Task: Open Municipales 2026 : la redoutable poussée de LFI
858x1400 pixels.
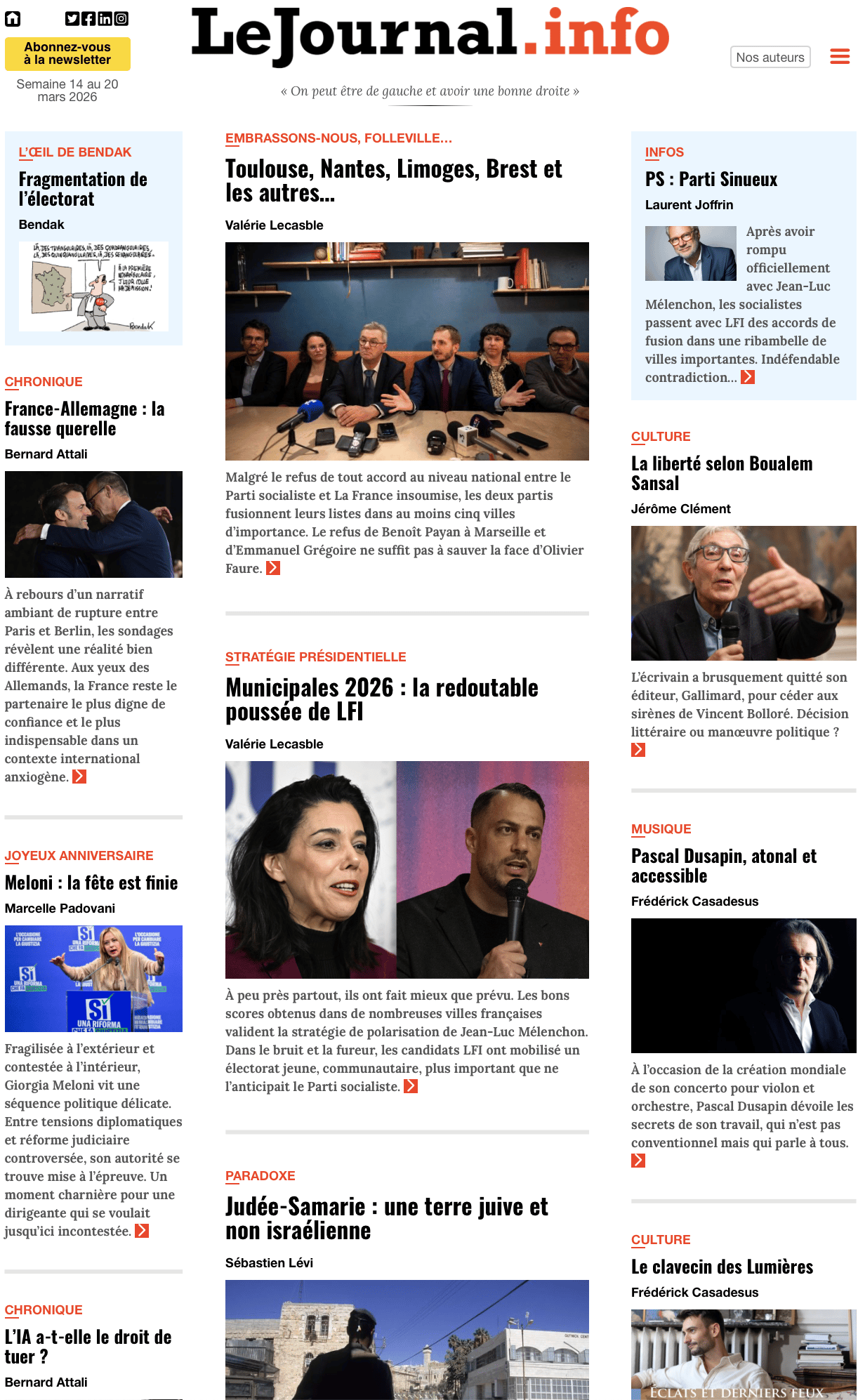Action: click(381, 699)
